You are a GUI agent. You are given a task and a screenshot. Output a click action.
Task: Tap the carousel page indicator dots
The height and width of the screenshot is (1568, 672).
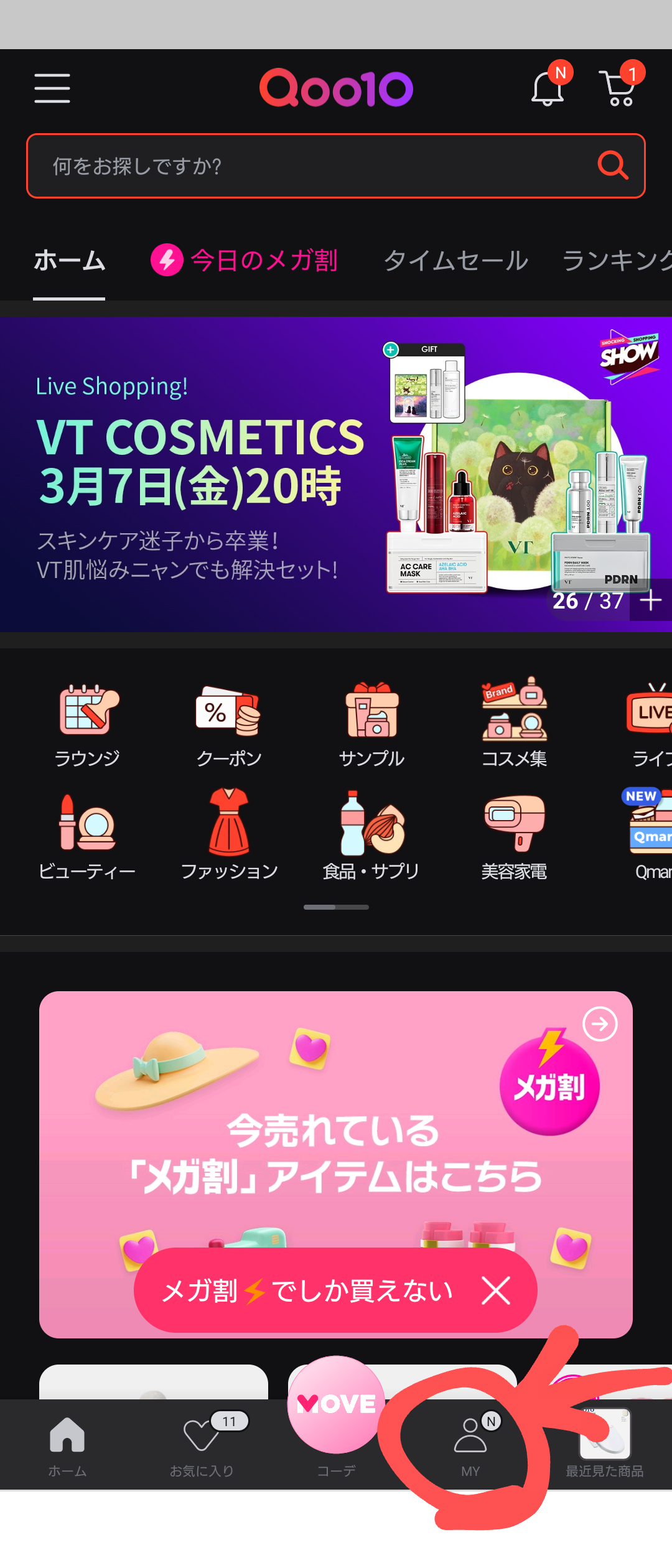(x=336, y=907)
